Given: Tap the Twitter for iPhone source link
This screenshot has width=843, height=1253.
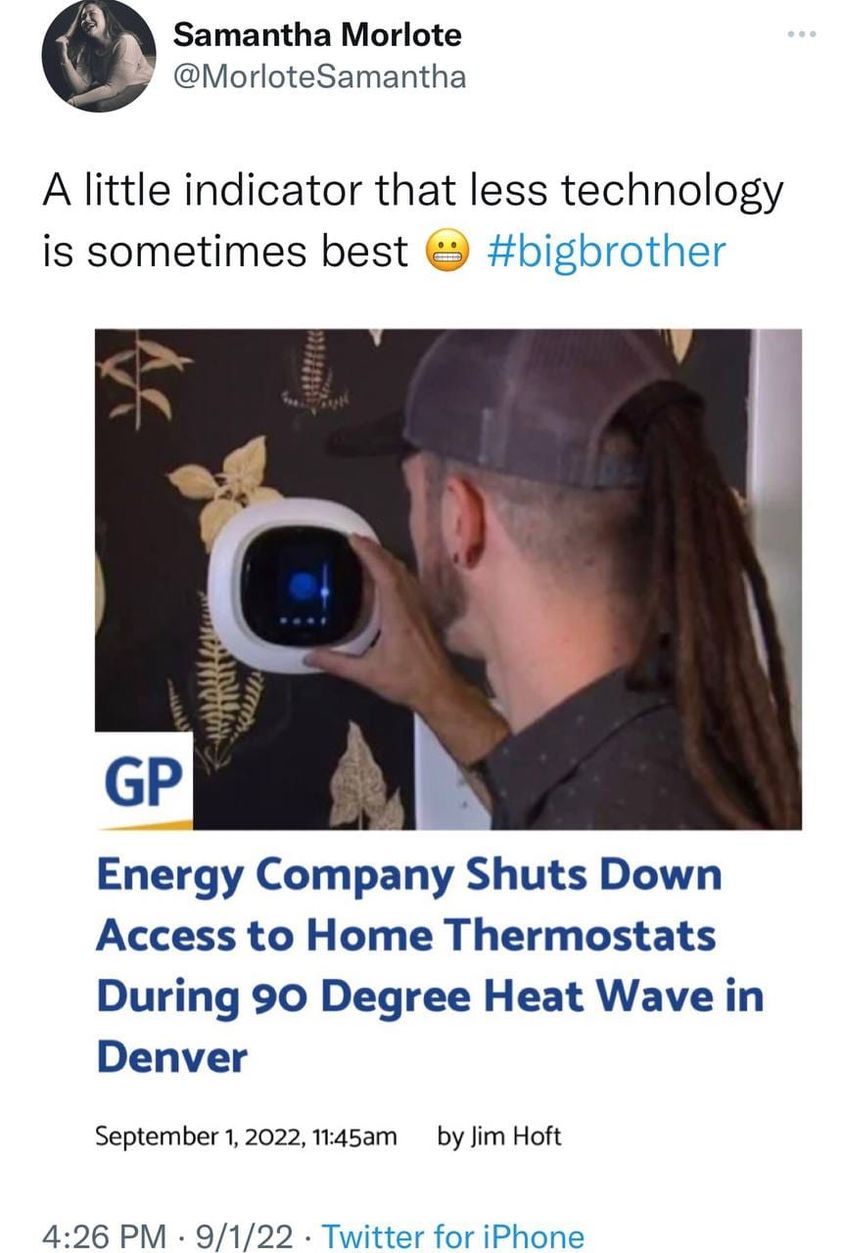Looking at the screenshot, I should pos(453,1236).
